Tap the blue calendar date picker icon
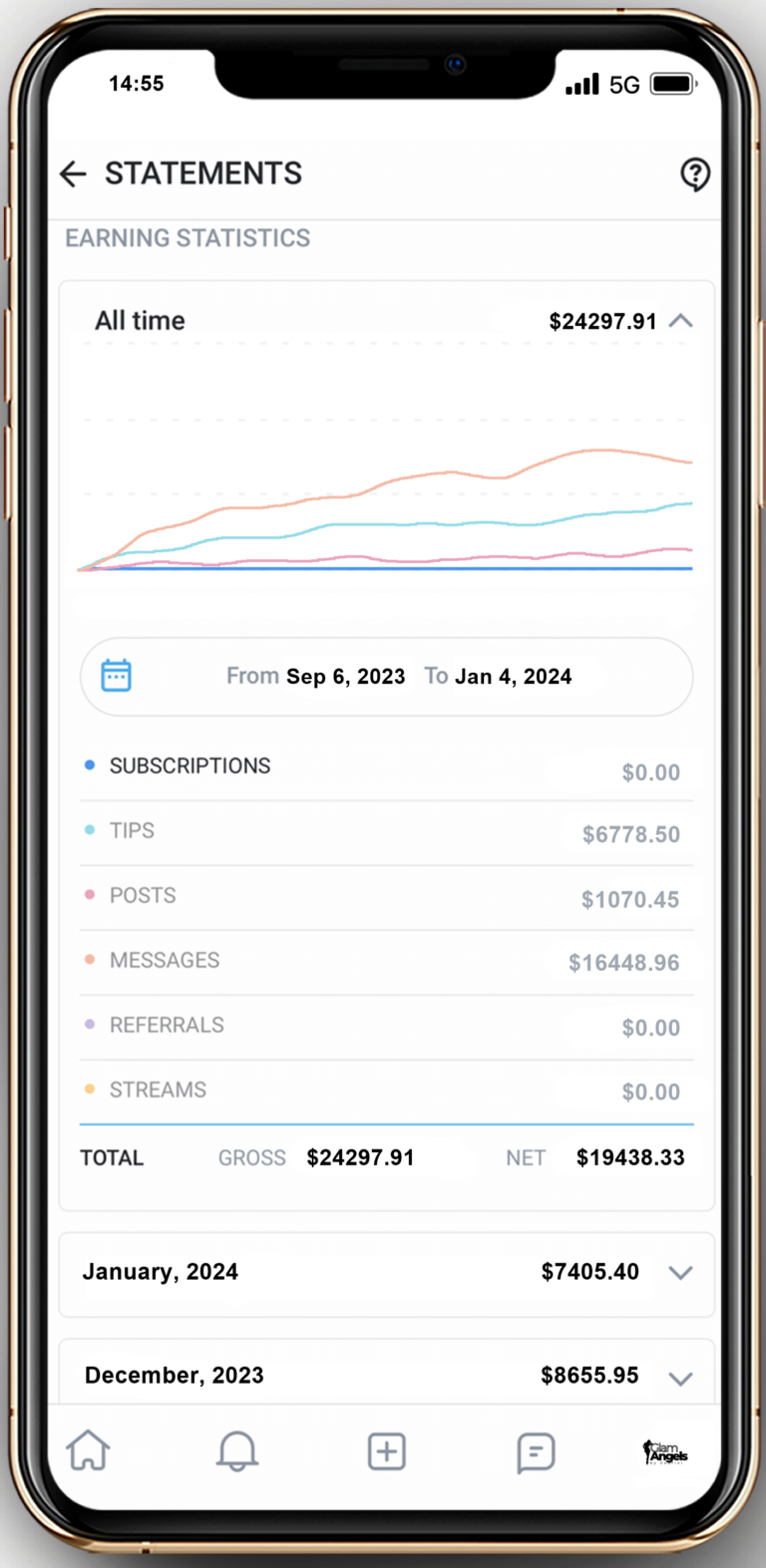 117,675
